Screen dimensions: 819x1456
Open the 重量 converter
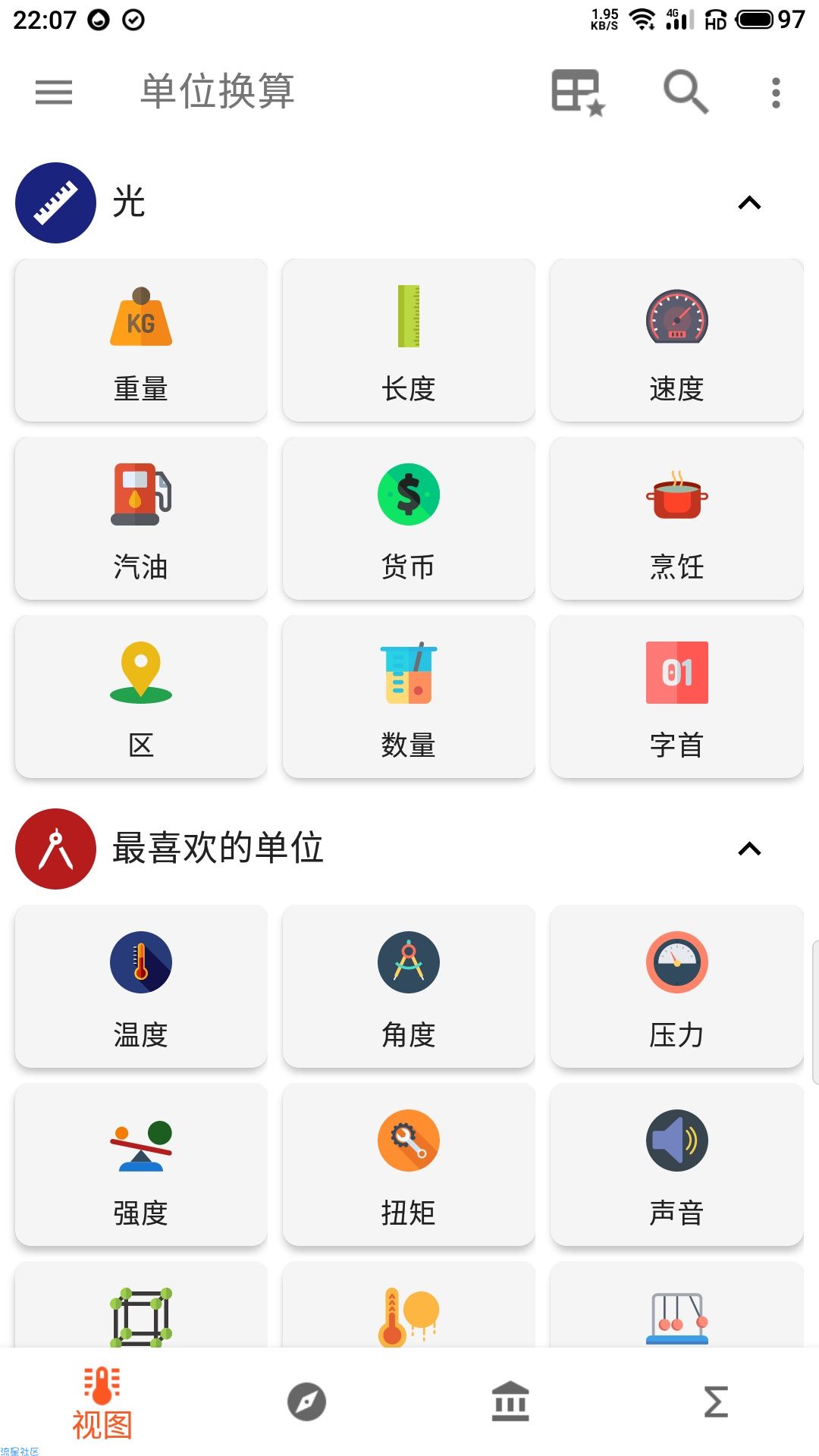[141, 340]
